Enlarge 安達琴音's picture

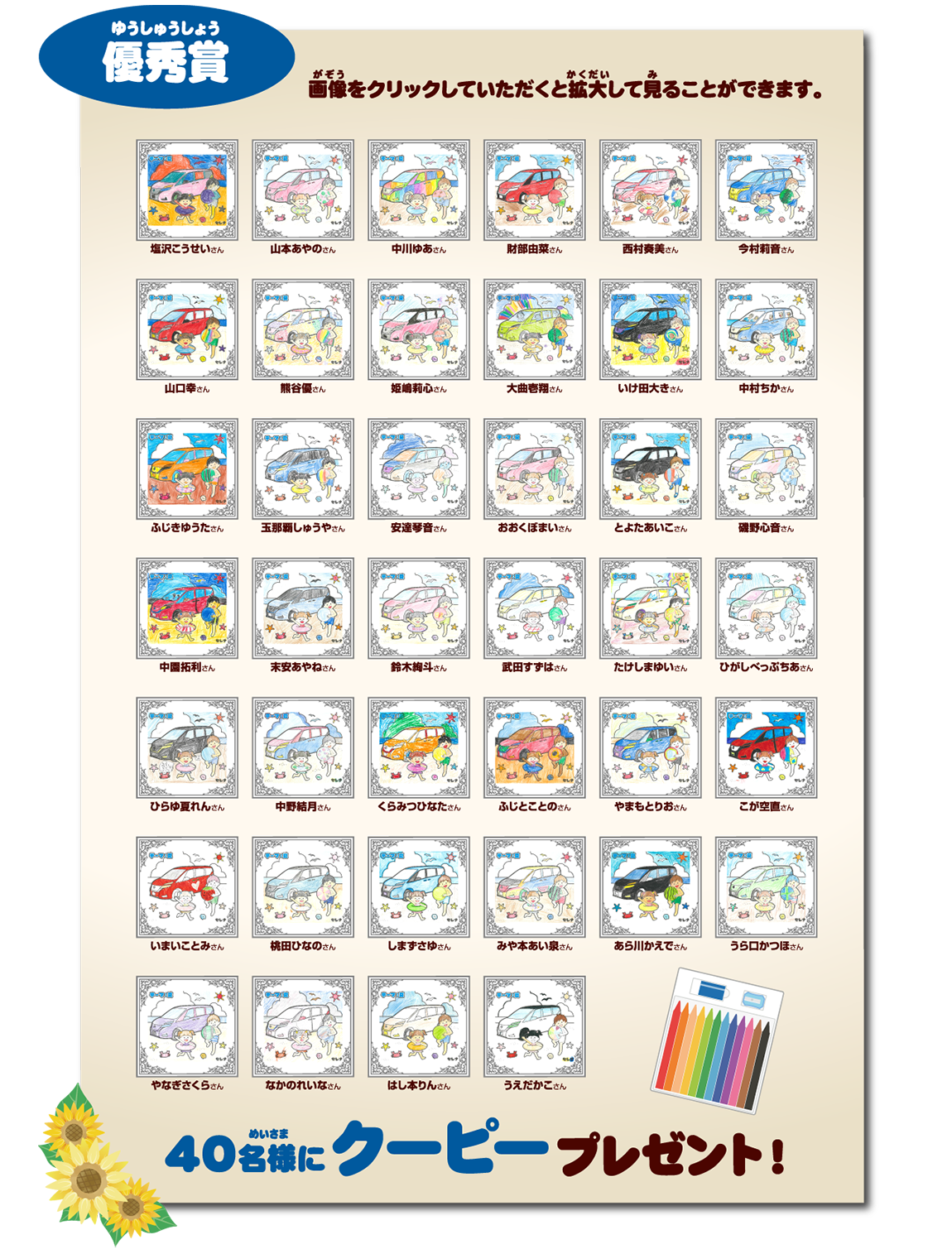click(x=419, y=469)
